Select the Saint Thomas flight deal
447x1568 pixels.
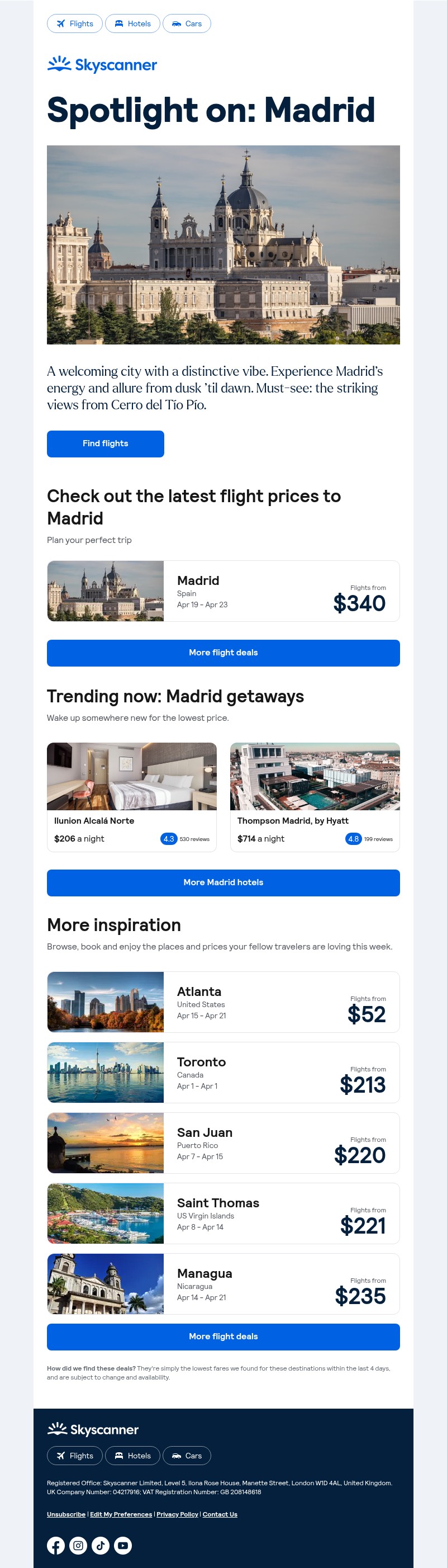(x=223, y=1213)
